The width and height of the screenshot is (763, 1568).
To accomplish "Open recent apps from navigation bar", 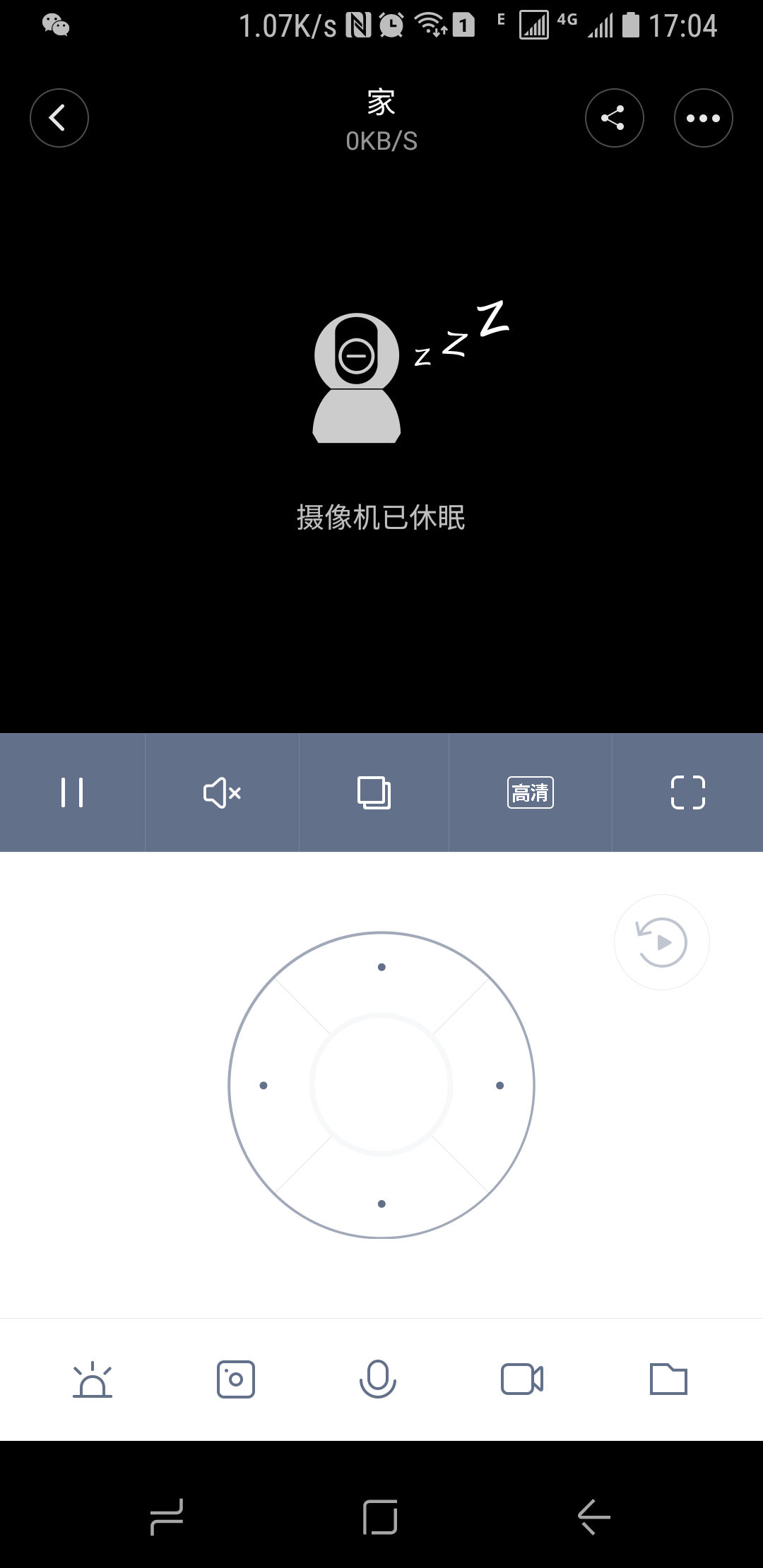I will (x=167, y=1516).
